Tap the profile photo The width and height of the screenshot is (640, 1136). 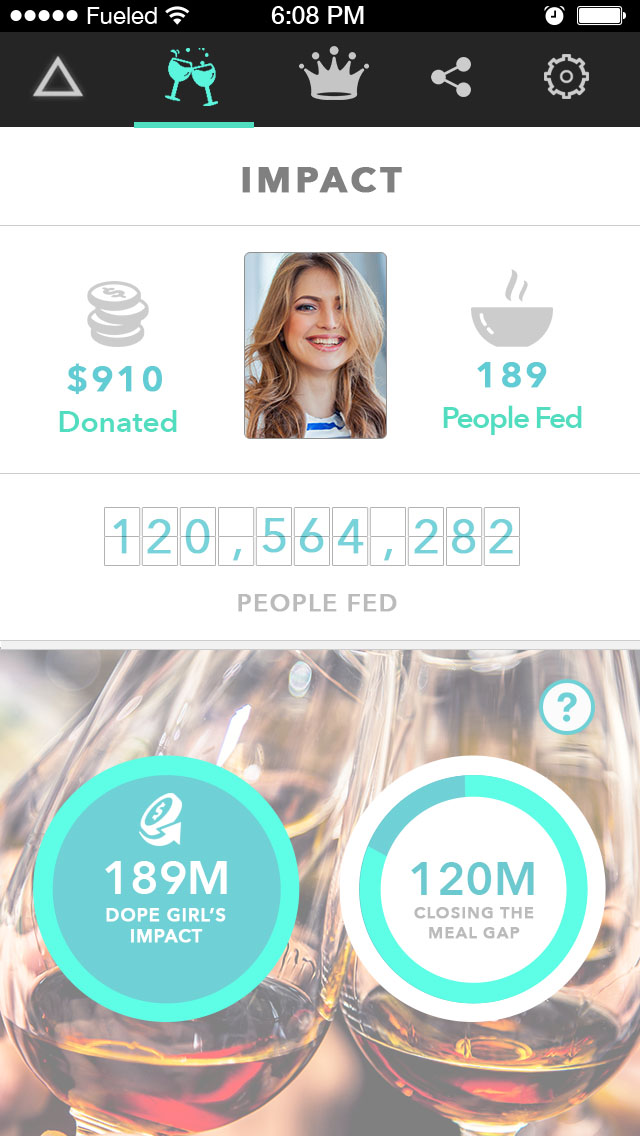point(315,345)
